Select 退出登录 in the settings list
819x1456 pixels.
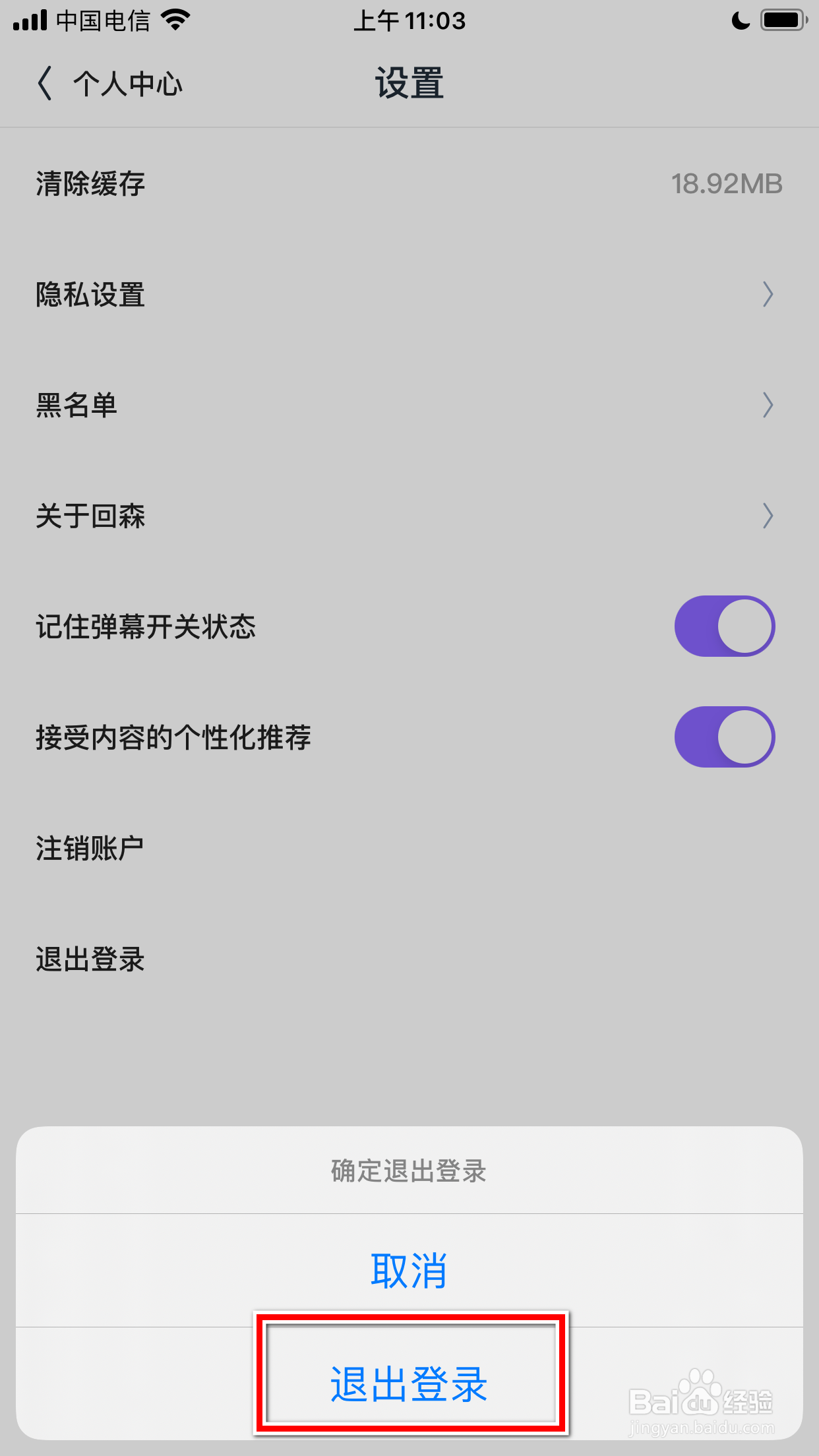(90, 959)
